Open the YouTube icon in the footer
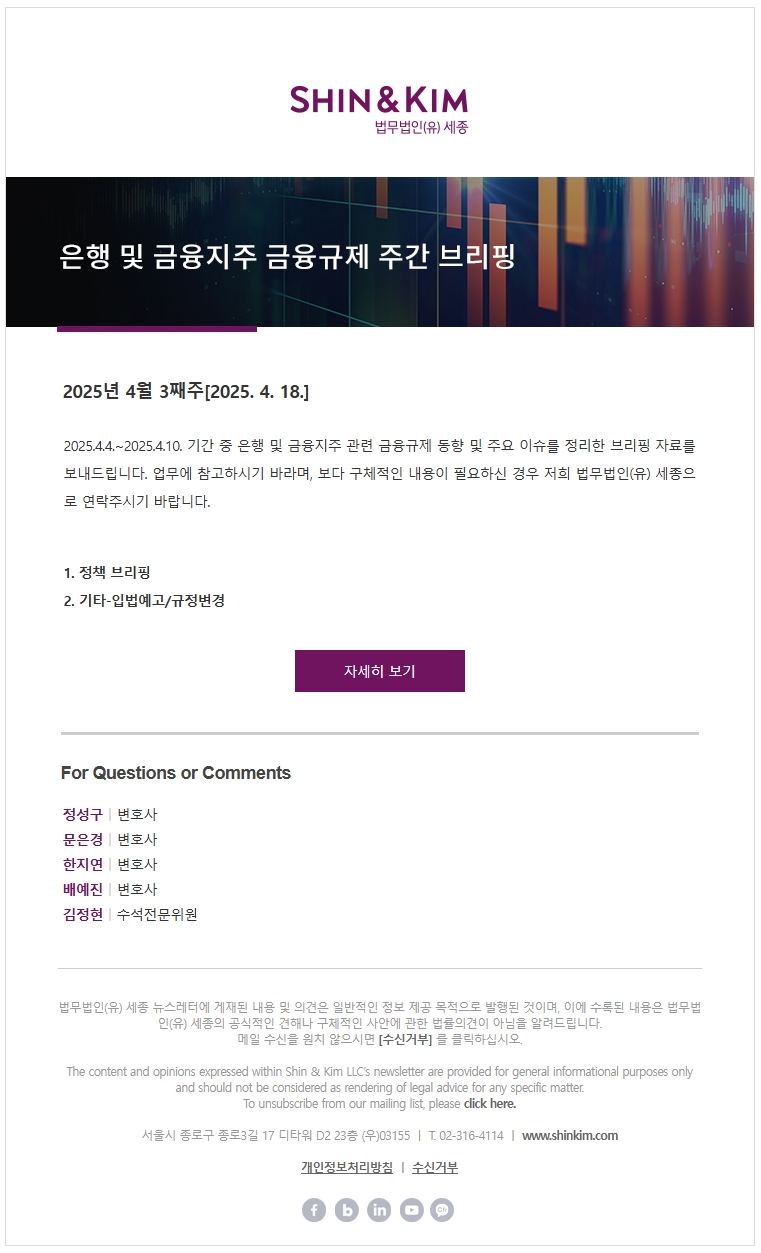This screenshot has width=761, height=1253. point(412,1210)
